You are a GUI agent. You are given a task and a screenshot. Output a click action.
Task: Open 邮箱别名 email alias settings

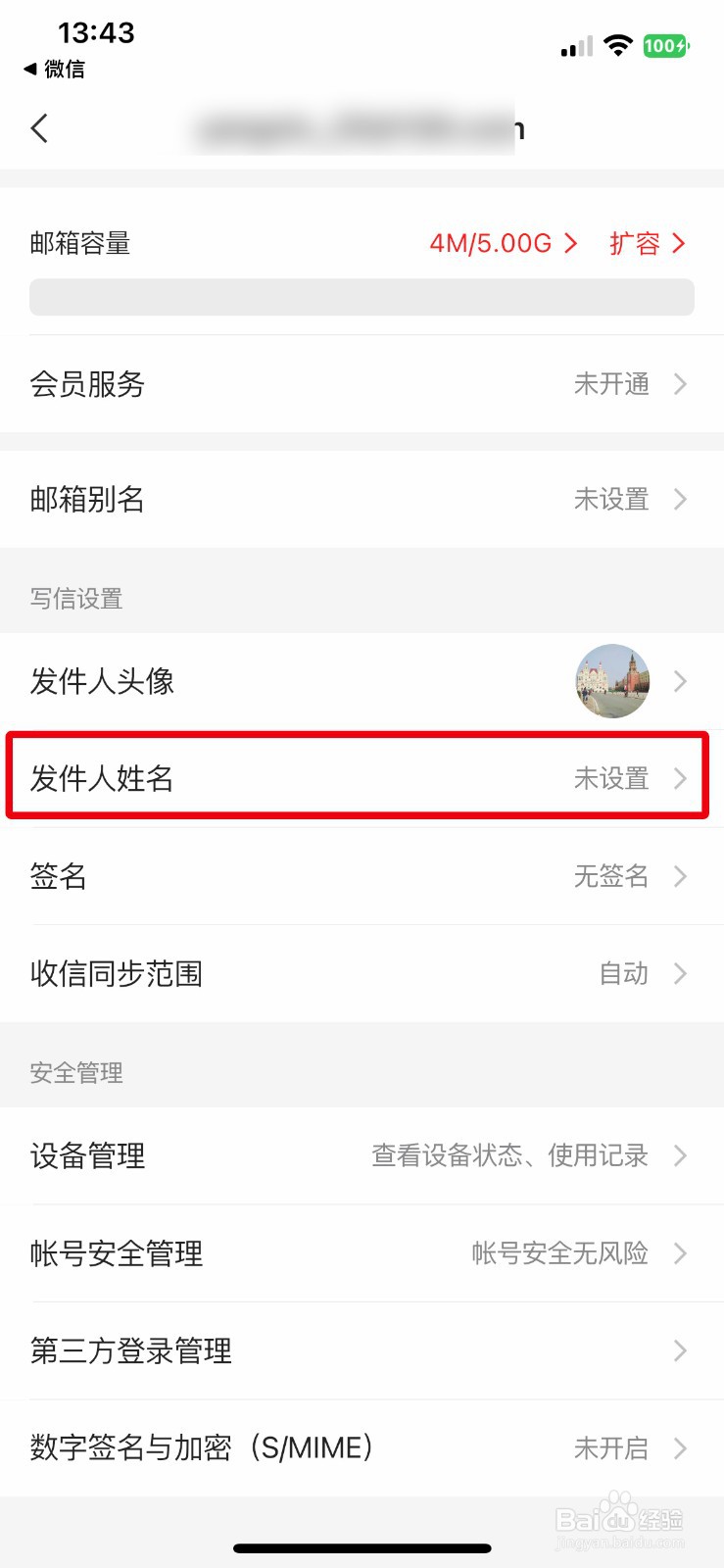pyautogui.click(x=362, y=500)
